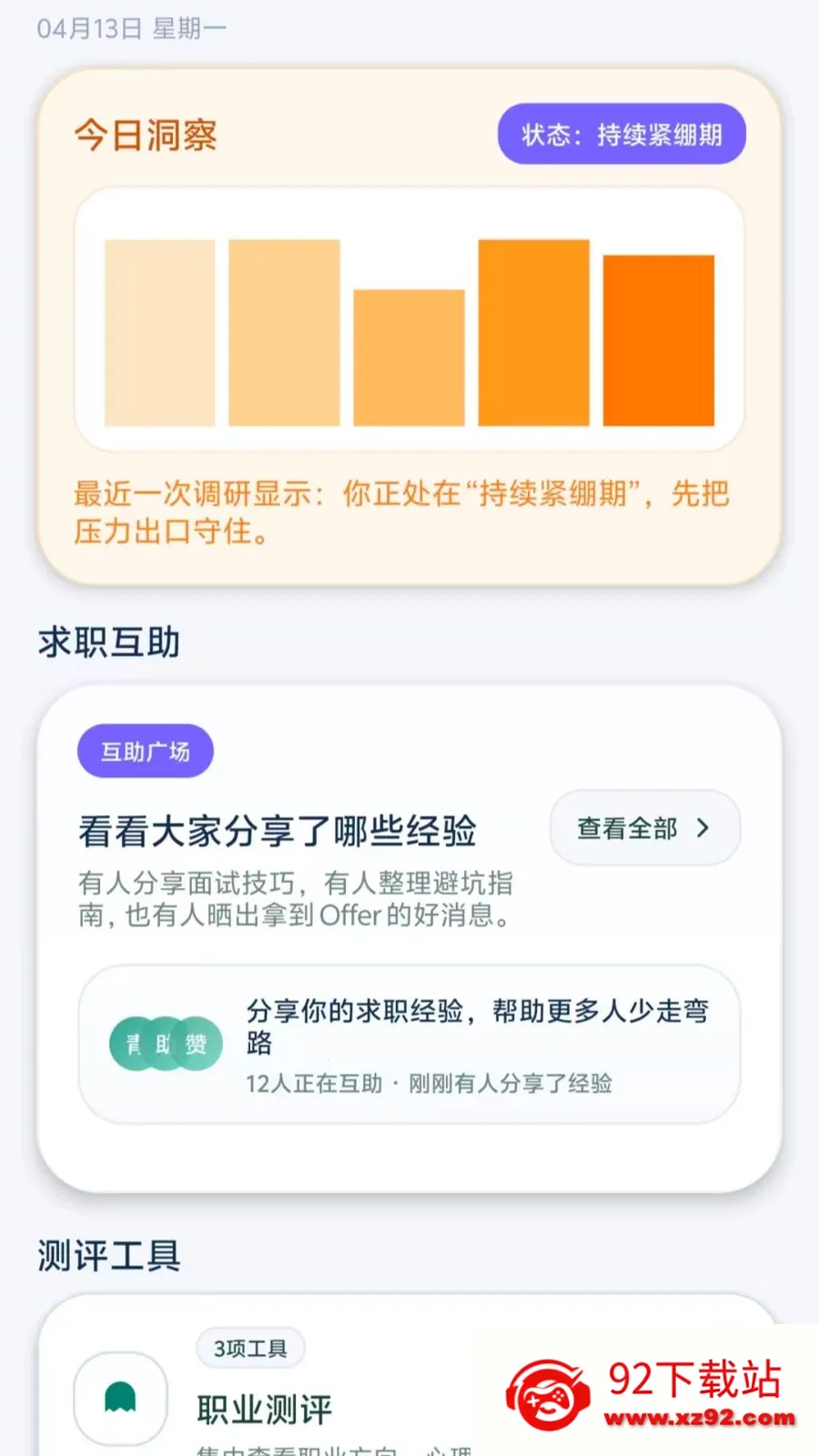Tap the 互助广场 chip
This screenshot has height=1456, width=819.
click(146, 752)
